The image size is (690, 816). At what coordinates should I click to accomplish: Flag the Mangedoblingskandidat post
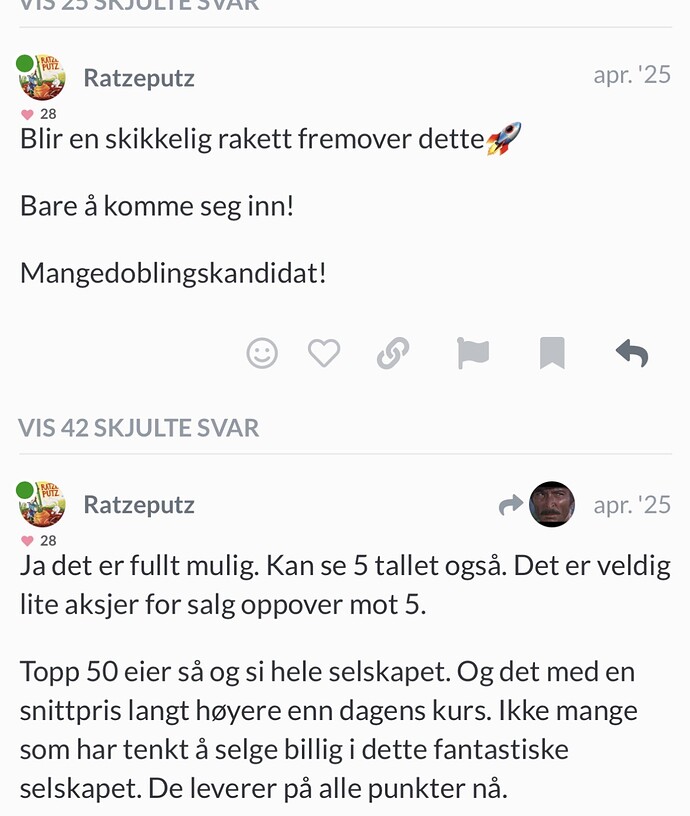[472, 353]
